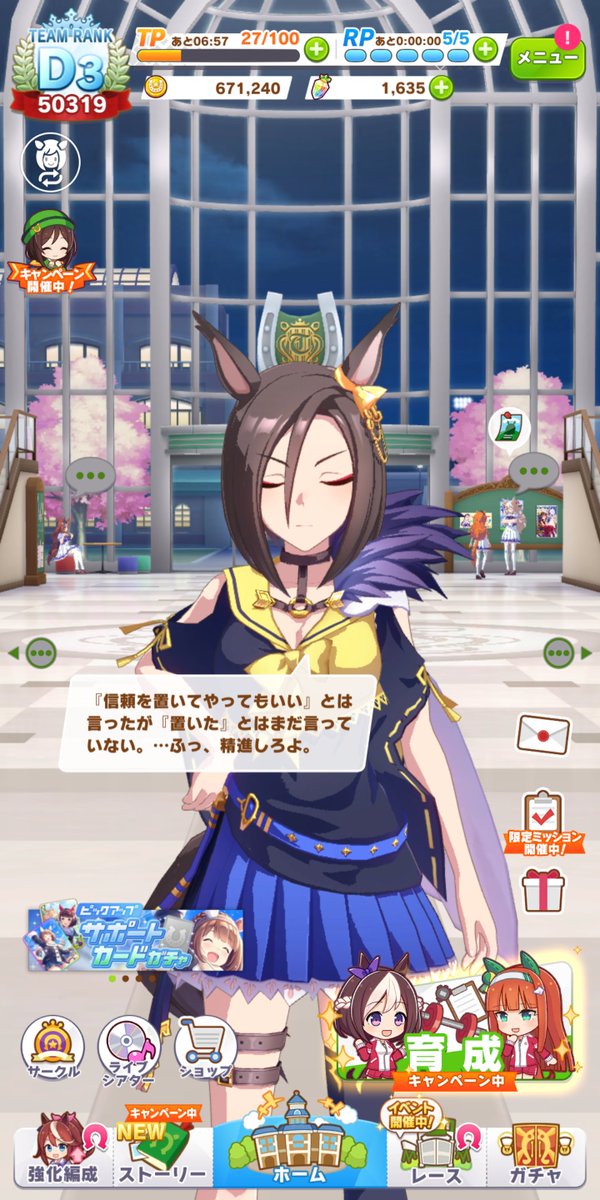Viewport: 600px width, 1200px height.
Task: Go to the right room arrow
Action: [567, 654]
